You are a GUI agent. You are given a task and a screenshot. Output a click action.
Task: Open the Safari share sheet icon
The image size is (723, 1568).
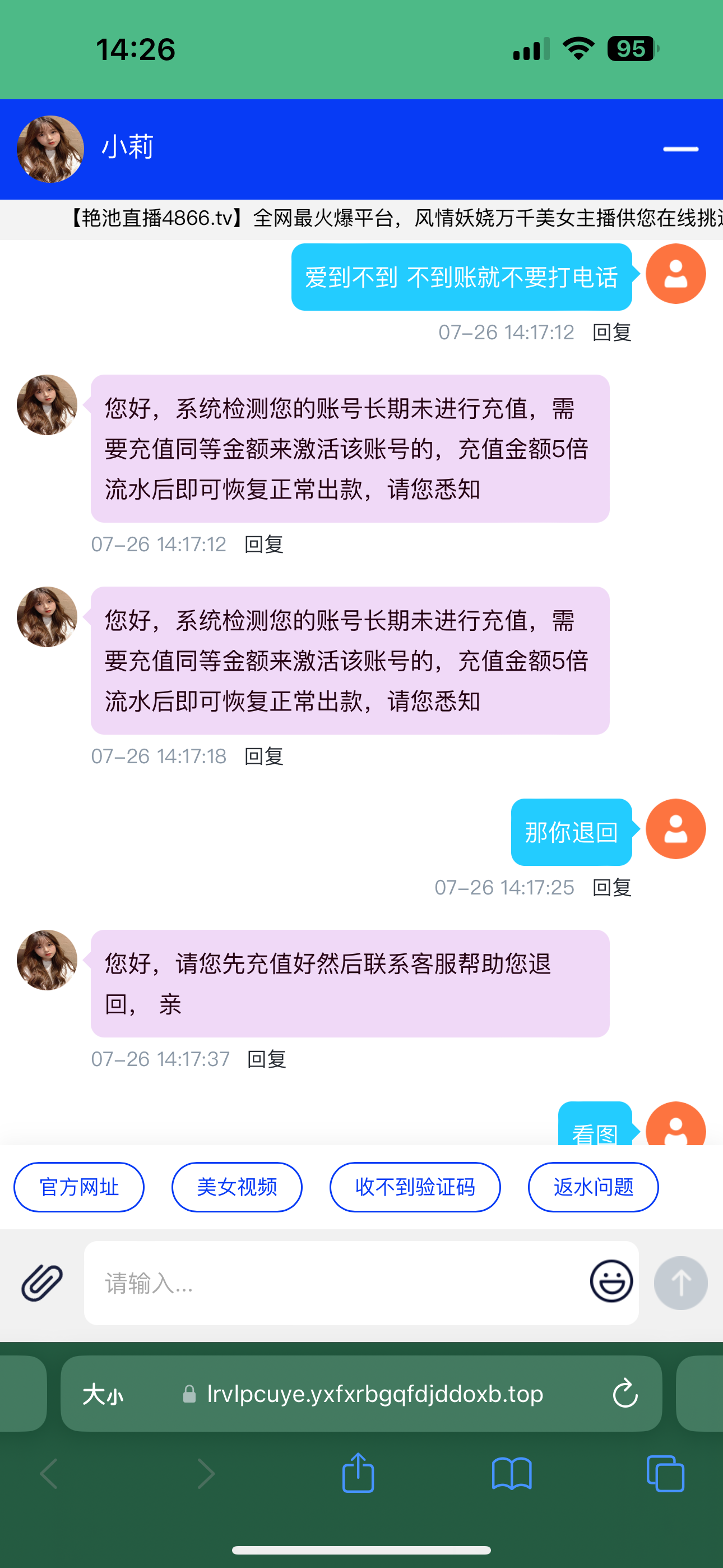click(359, 1473)
